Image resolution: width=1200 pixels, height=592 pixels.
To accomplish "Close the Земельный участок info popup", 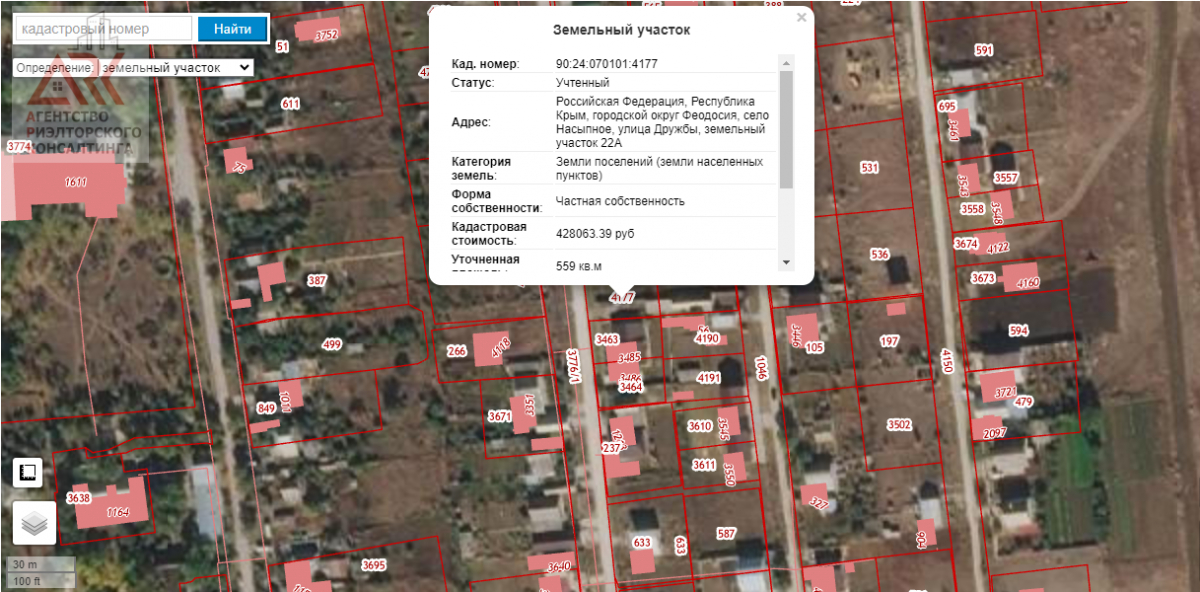I will (x=801, y=17).
